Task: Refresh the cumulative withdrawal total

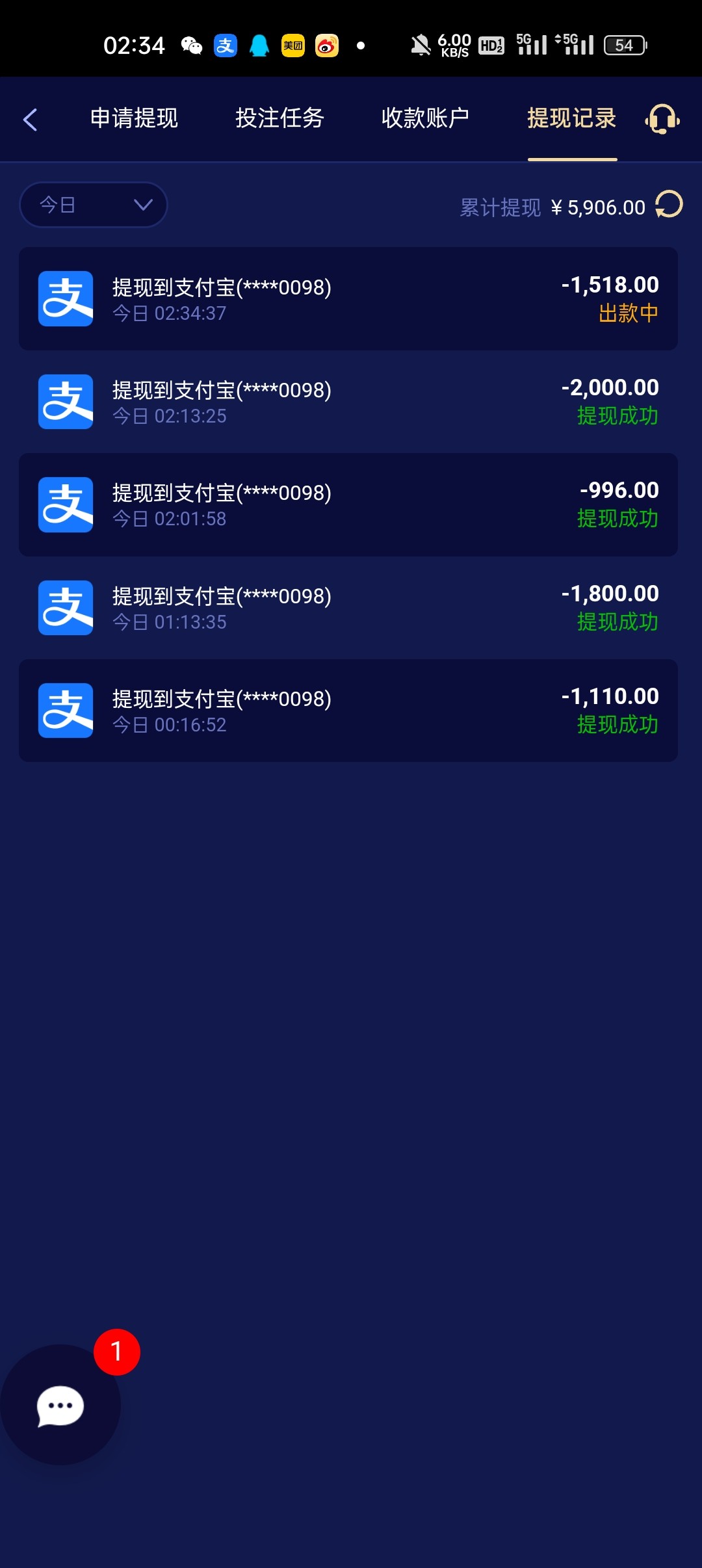Action: pos(669,205)
